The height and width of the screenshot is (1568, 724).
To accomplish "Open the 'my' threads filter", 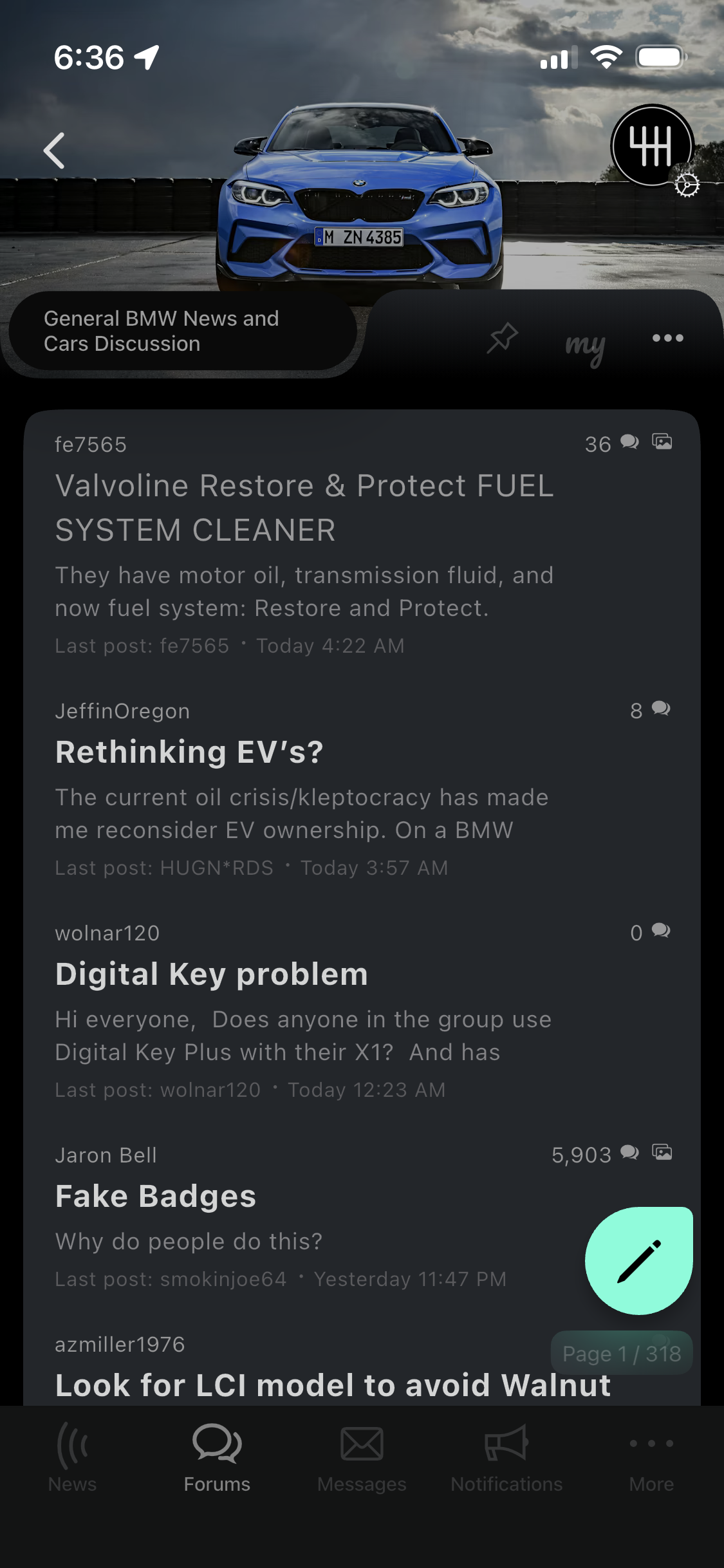I will [x=584, y=346].
